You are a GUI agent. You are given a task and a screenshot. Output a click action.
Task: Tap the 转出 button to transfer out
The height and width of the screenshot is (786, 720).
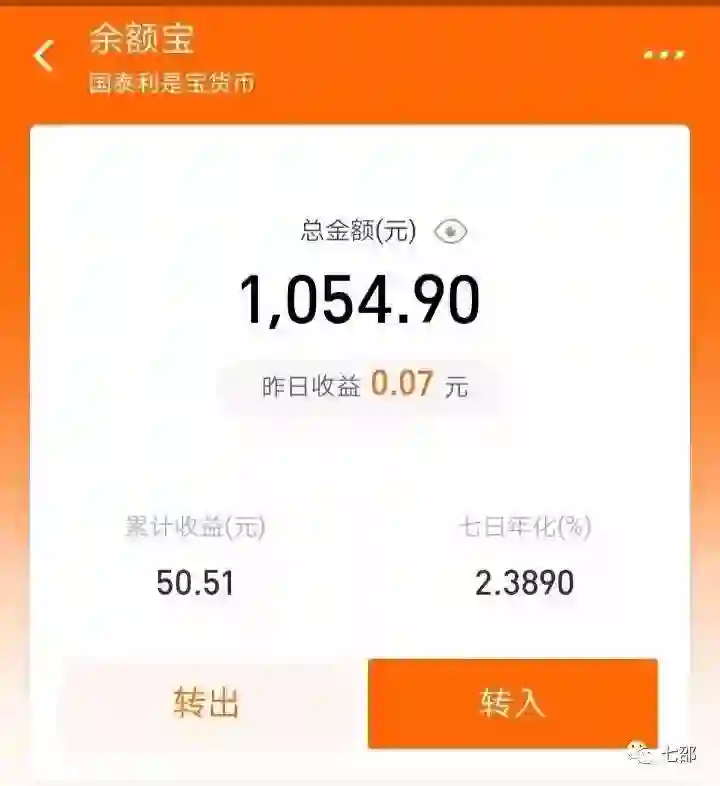tap(206, 703)
